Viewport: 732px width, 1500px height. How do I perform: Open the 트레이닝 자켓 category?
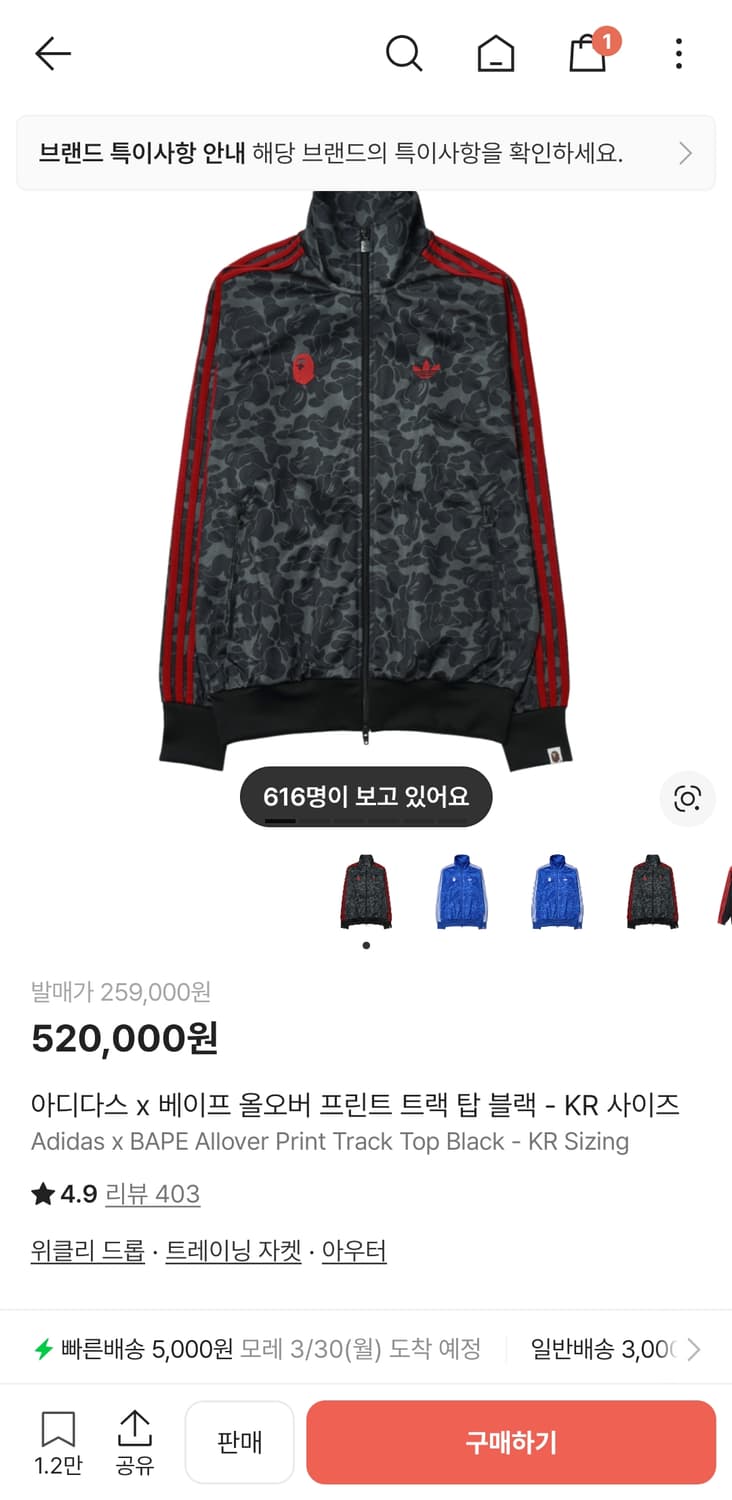coord(232,1250)
